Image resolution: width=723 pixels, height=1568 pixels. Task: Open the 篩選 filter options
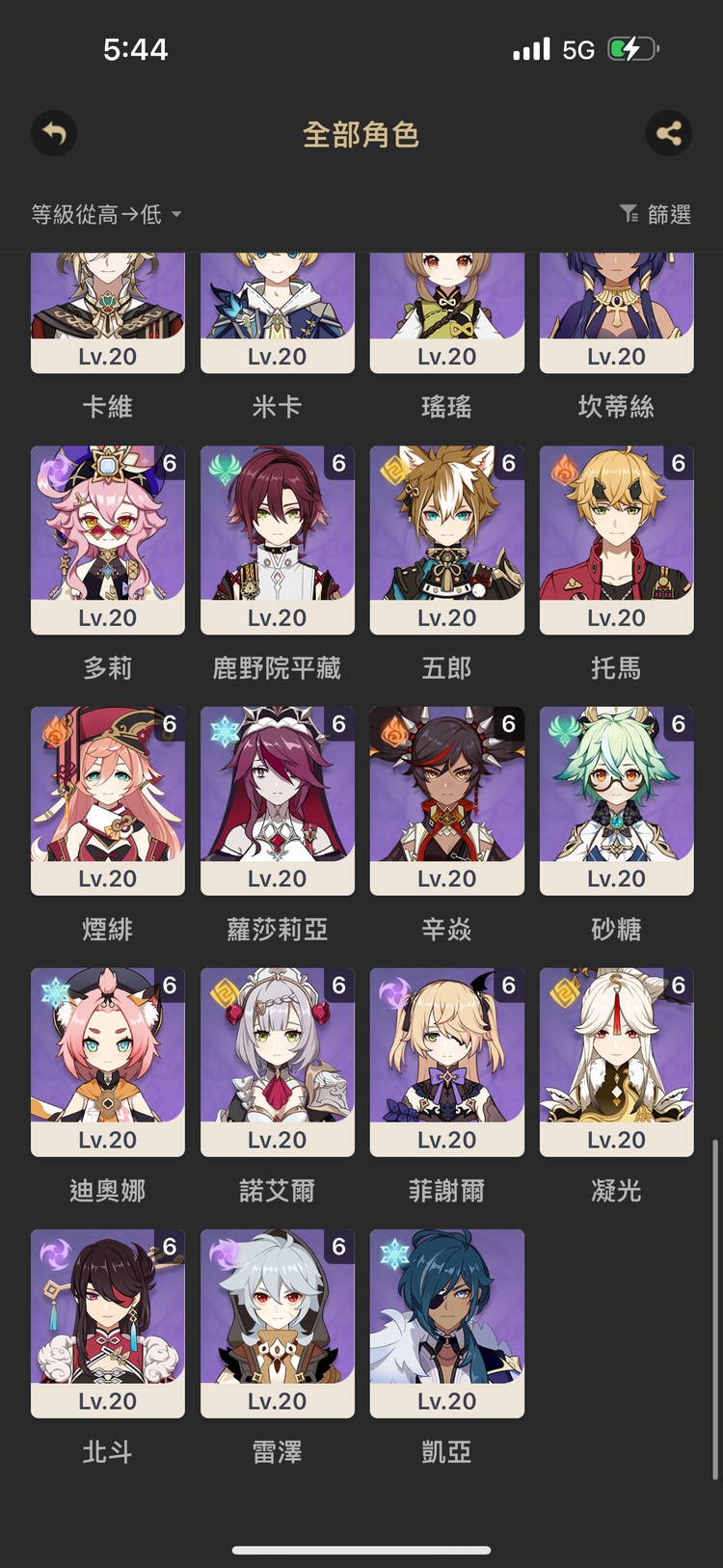click(x=656, y=214)
